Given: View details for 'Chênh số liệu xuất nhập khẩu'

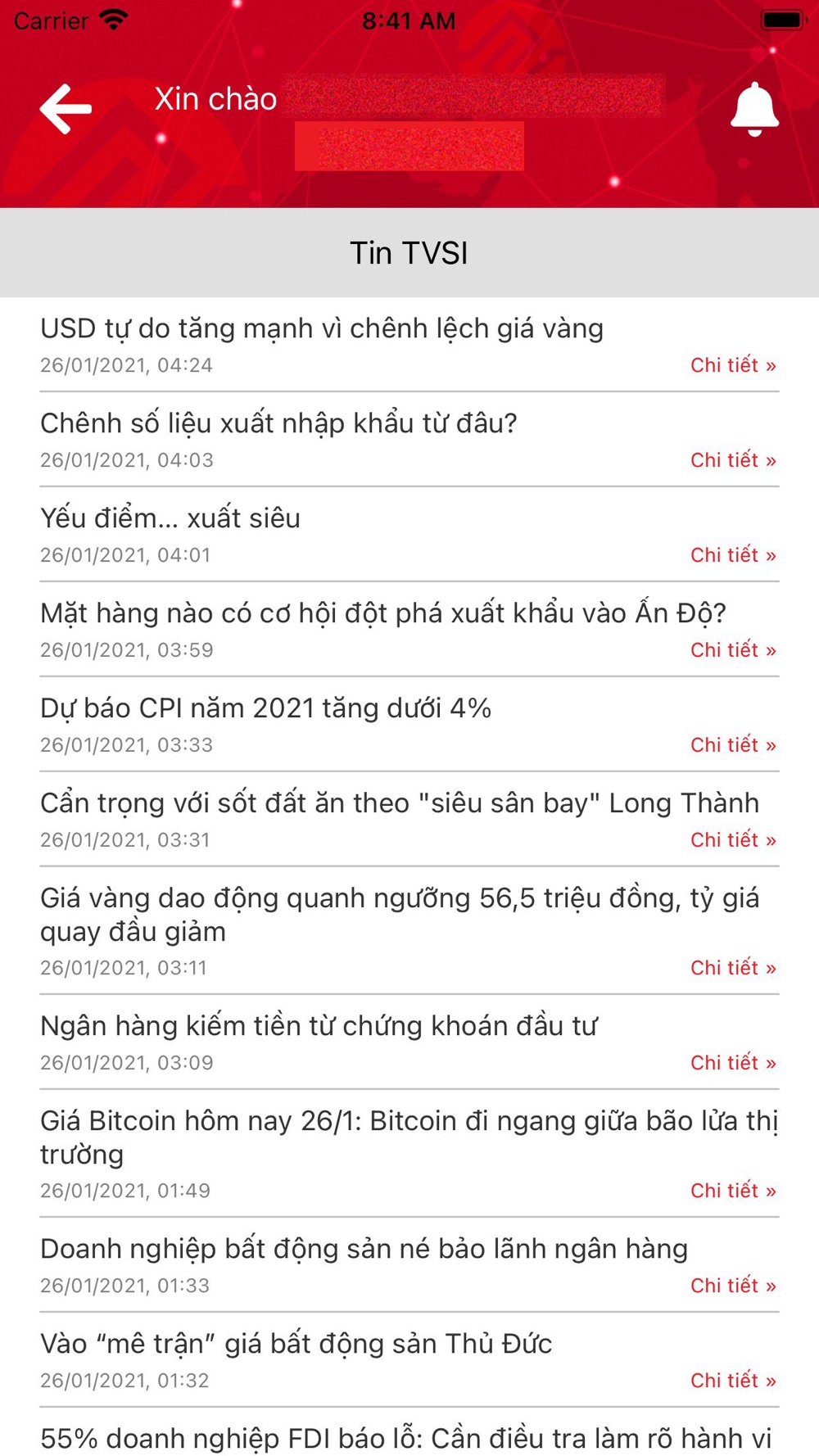Looking at the screenshot, I should coord(732,460).
